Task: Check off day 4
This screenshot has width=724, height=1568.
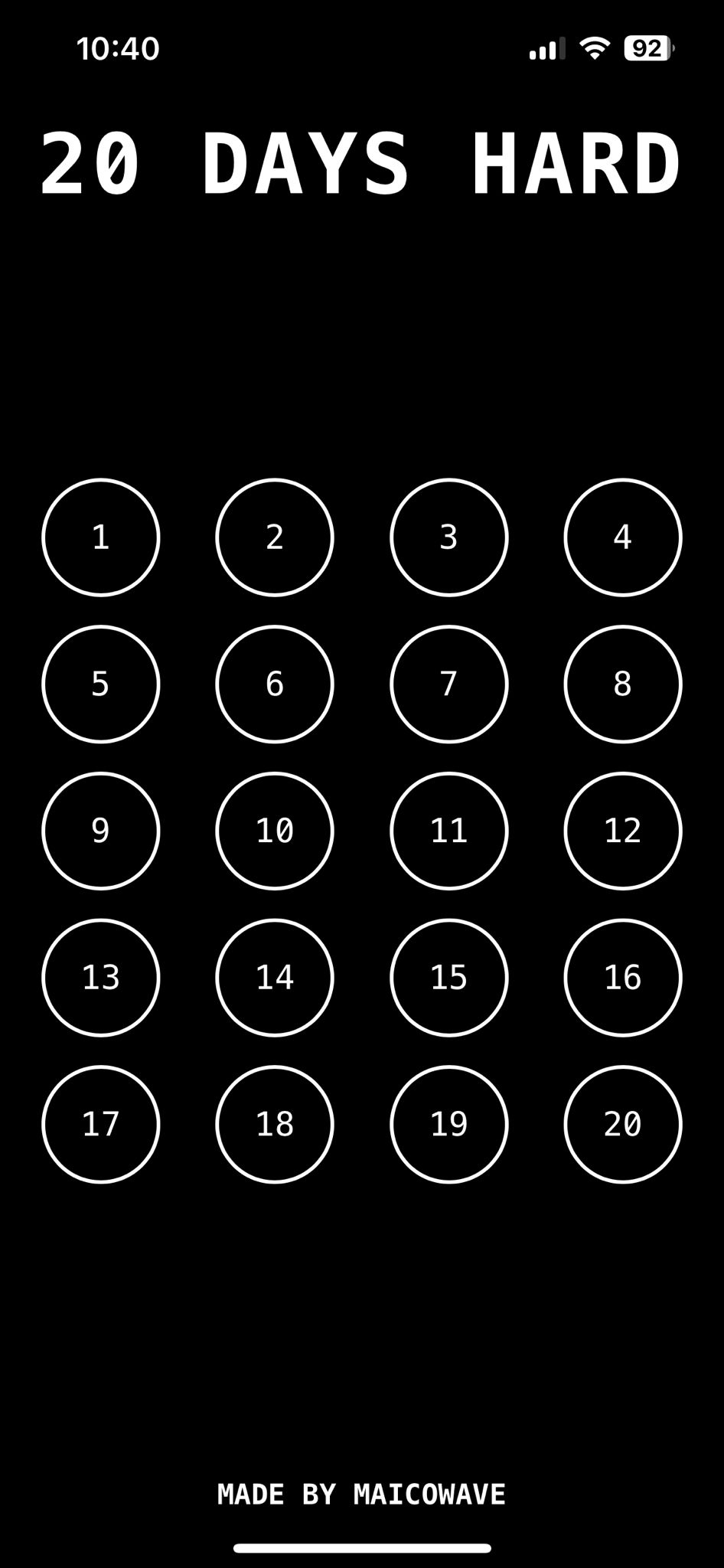Action: tap(622, 537)
